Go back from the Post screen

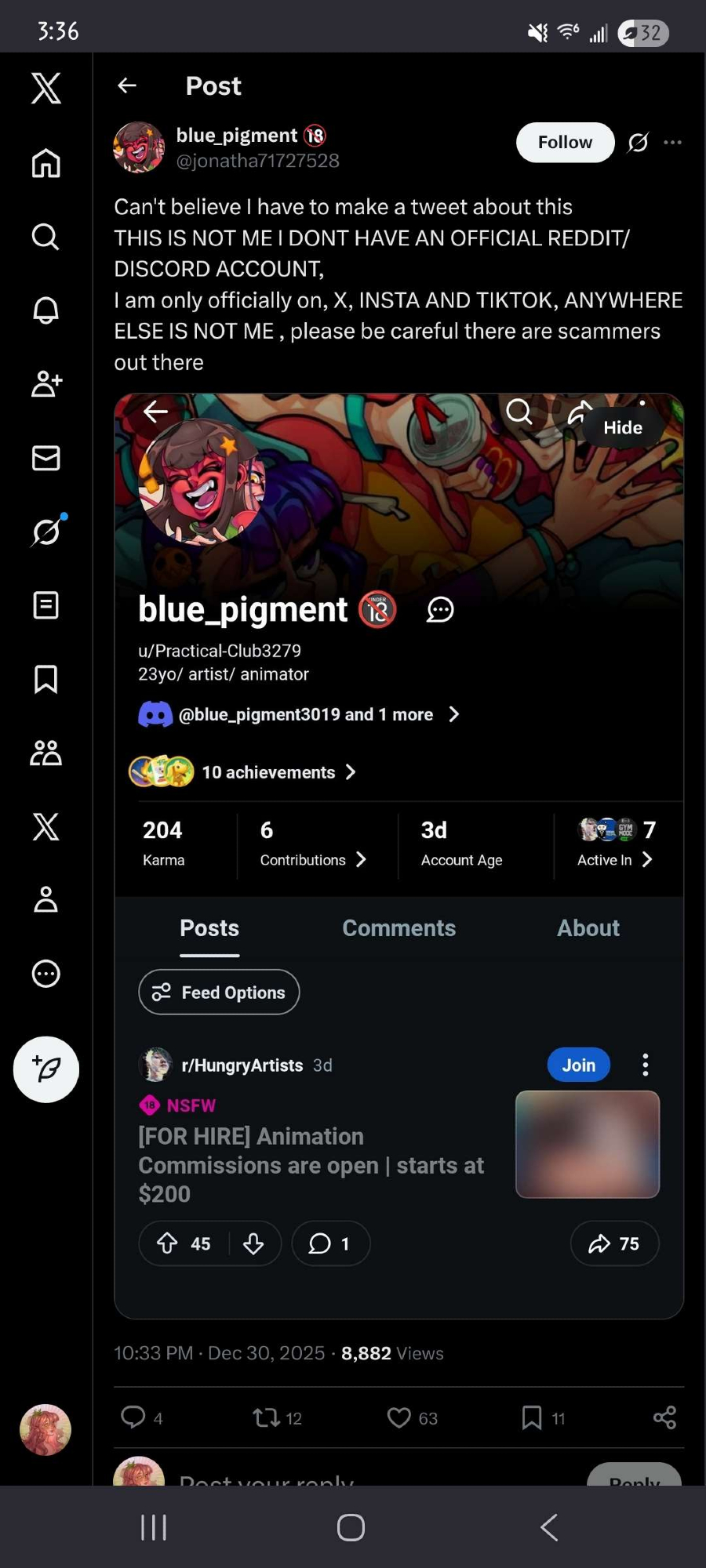point(127,85)
